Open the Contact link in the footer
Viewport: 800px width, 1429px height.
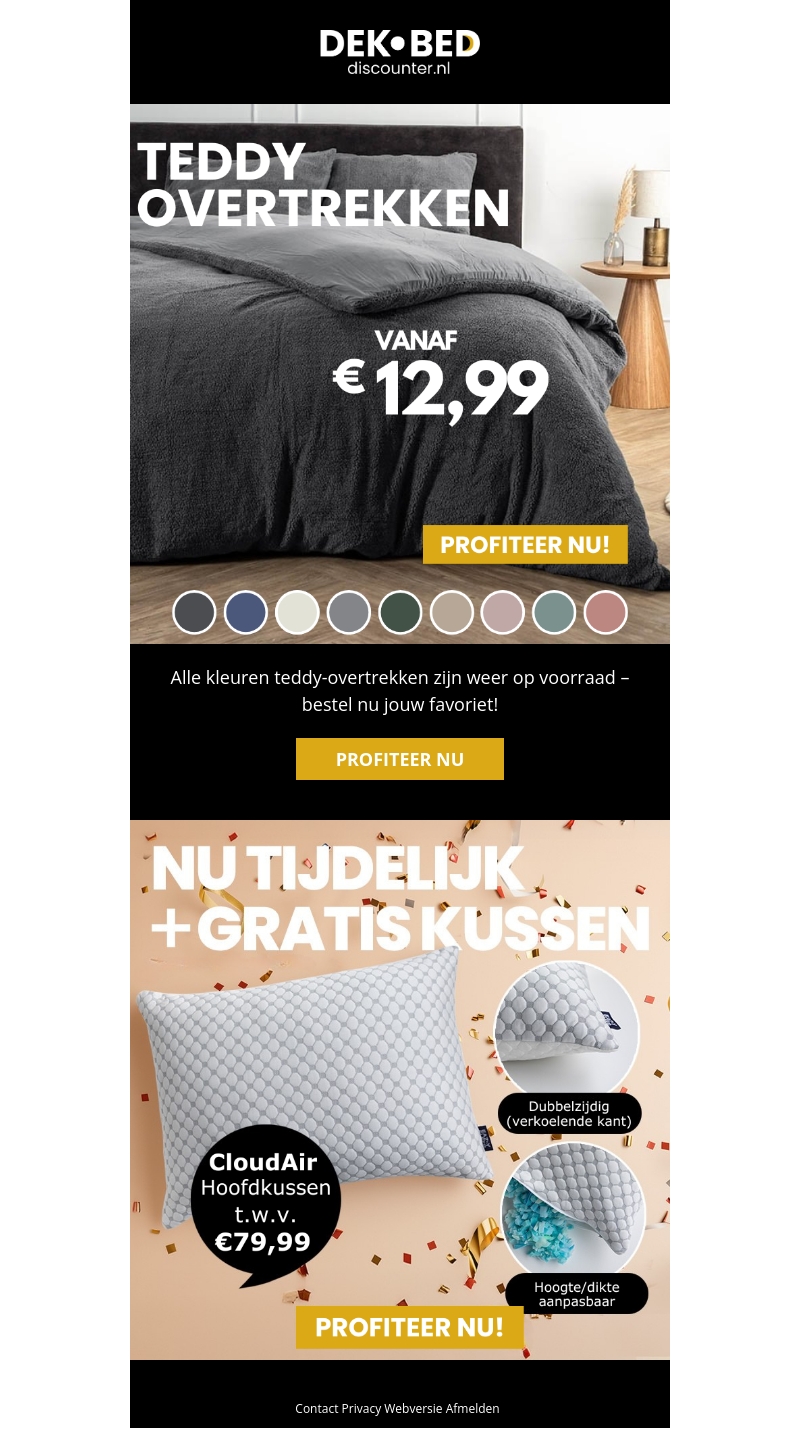coord(317,1408)
